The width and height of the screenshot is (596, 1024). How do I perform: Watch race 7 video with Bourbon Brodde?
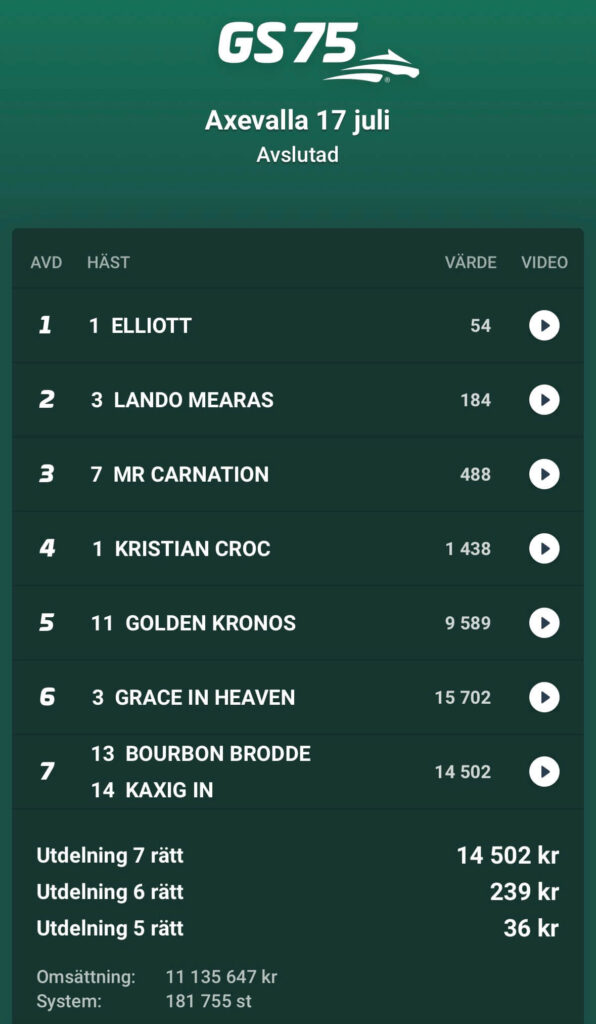[544, 772]
